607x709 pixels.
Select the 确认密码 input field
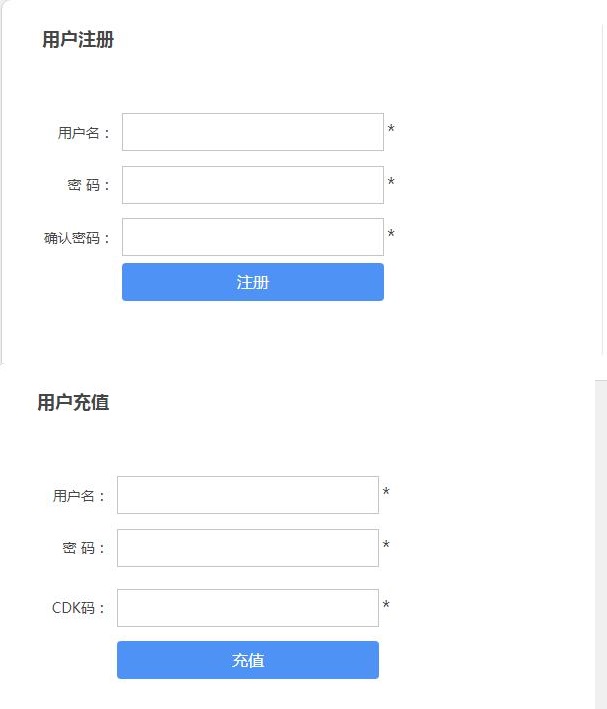point(252,237)
